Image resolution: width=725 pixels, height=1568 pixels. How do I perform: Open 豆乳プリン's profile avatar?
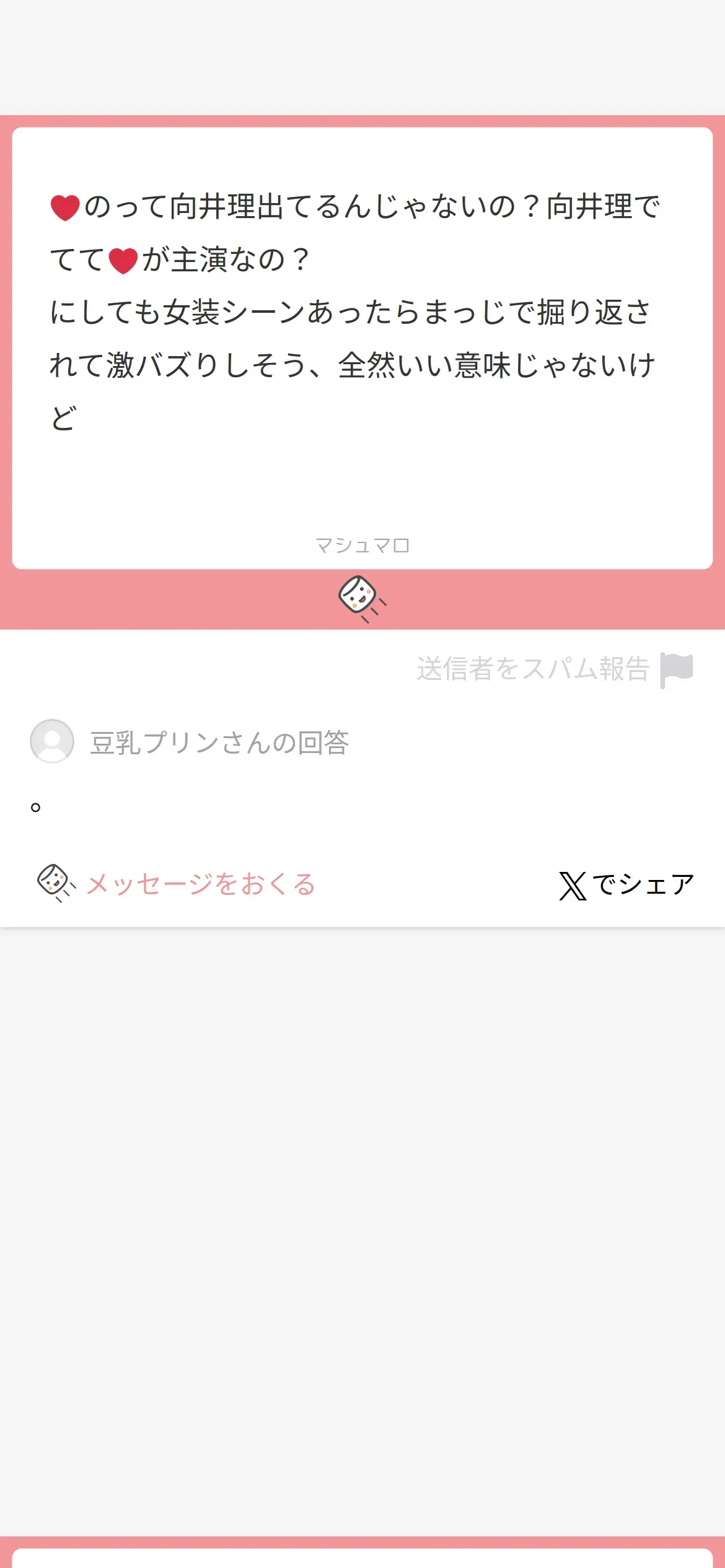click(52, 741)
